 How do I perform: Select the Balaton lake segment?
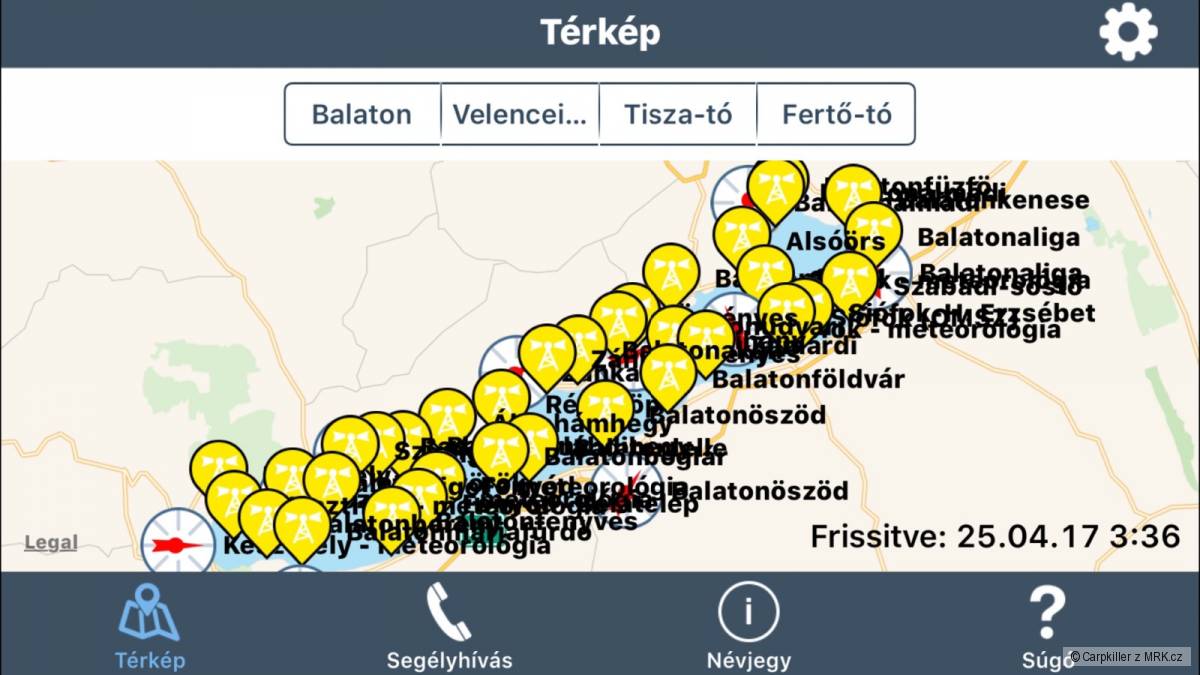coord(362,114)
